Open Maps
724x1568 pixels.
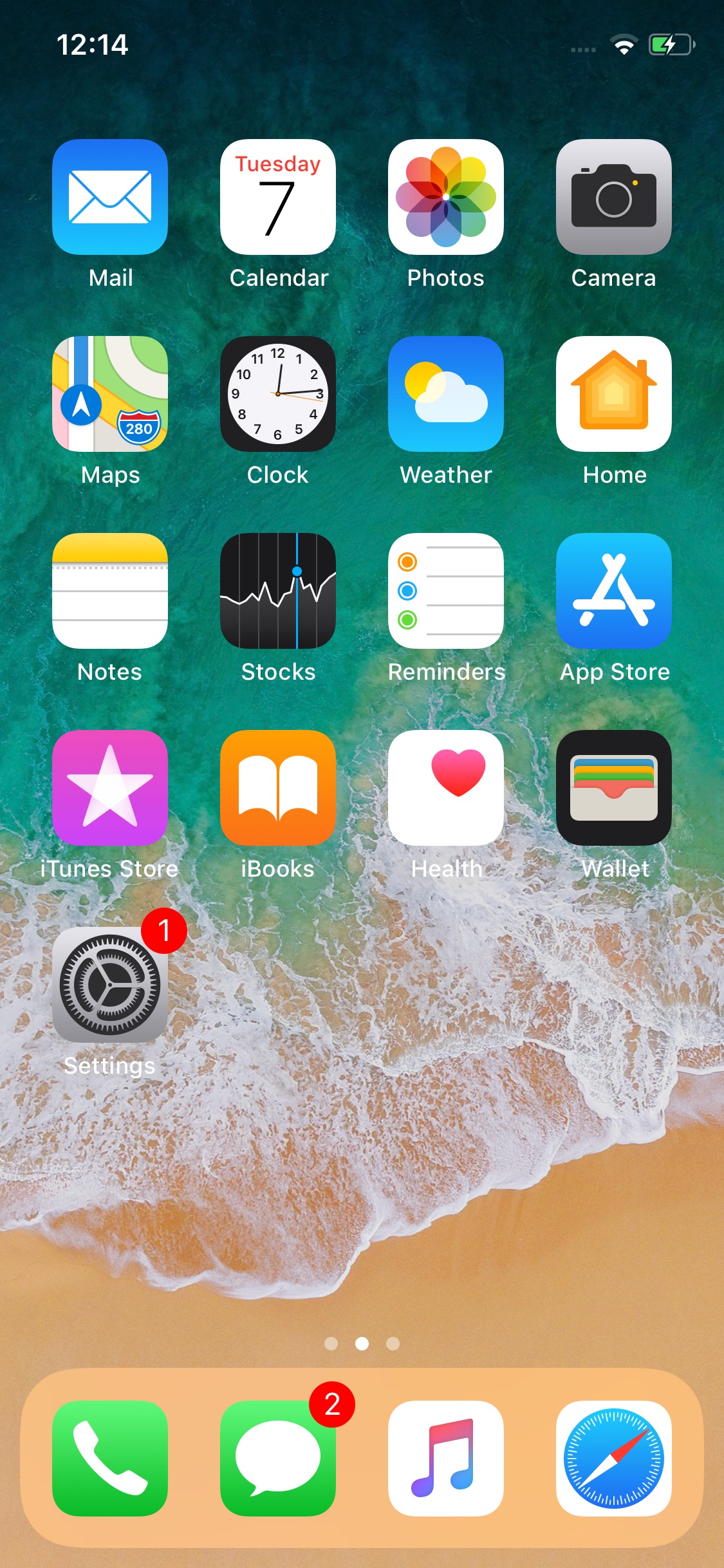coord(110,394)
